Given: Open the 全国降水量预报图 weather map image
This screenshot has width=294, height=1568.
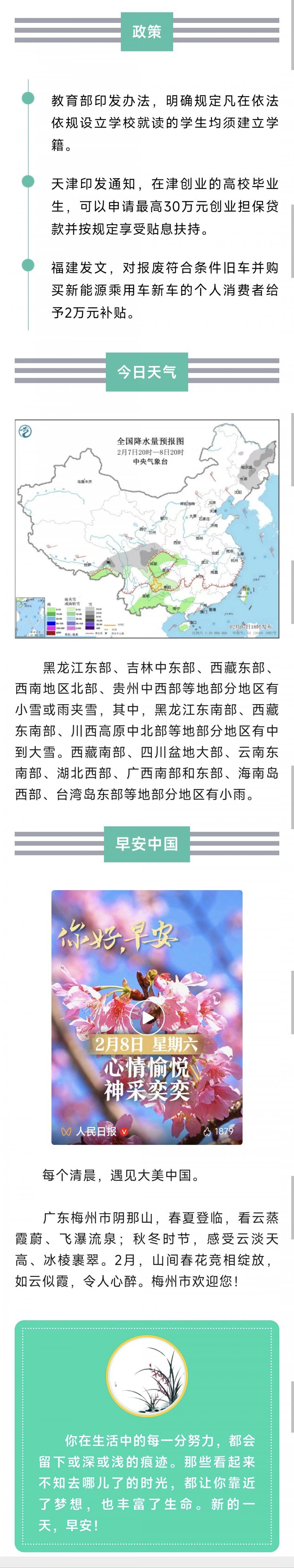Looking at the screenshot, I should click(x=147, y=528).
